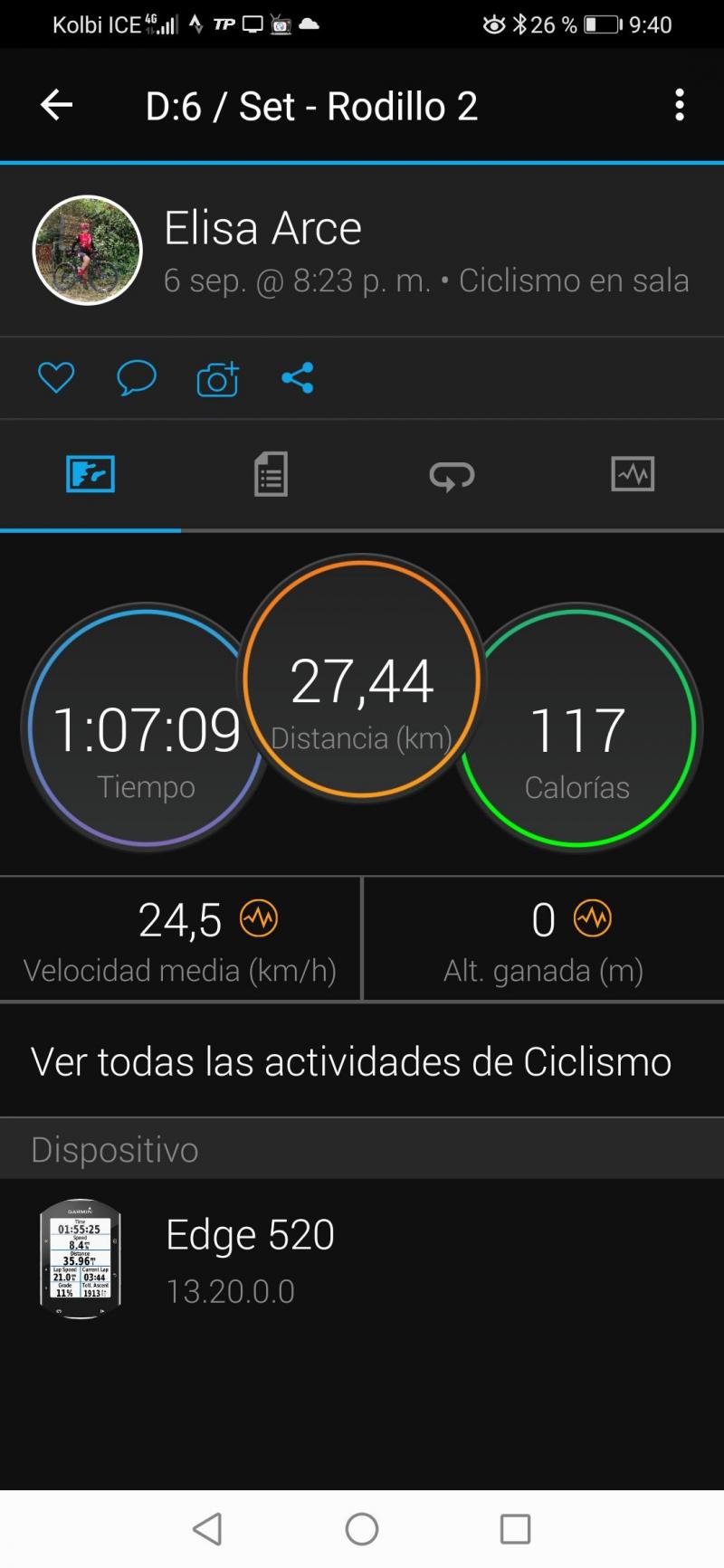Screen dimensions: 724x1568
Task: Open the Edge 520 device details
Action: tap(250, 1259)
